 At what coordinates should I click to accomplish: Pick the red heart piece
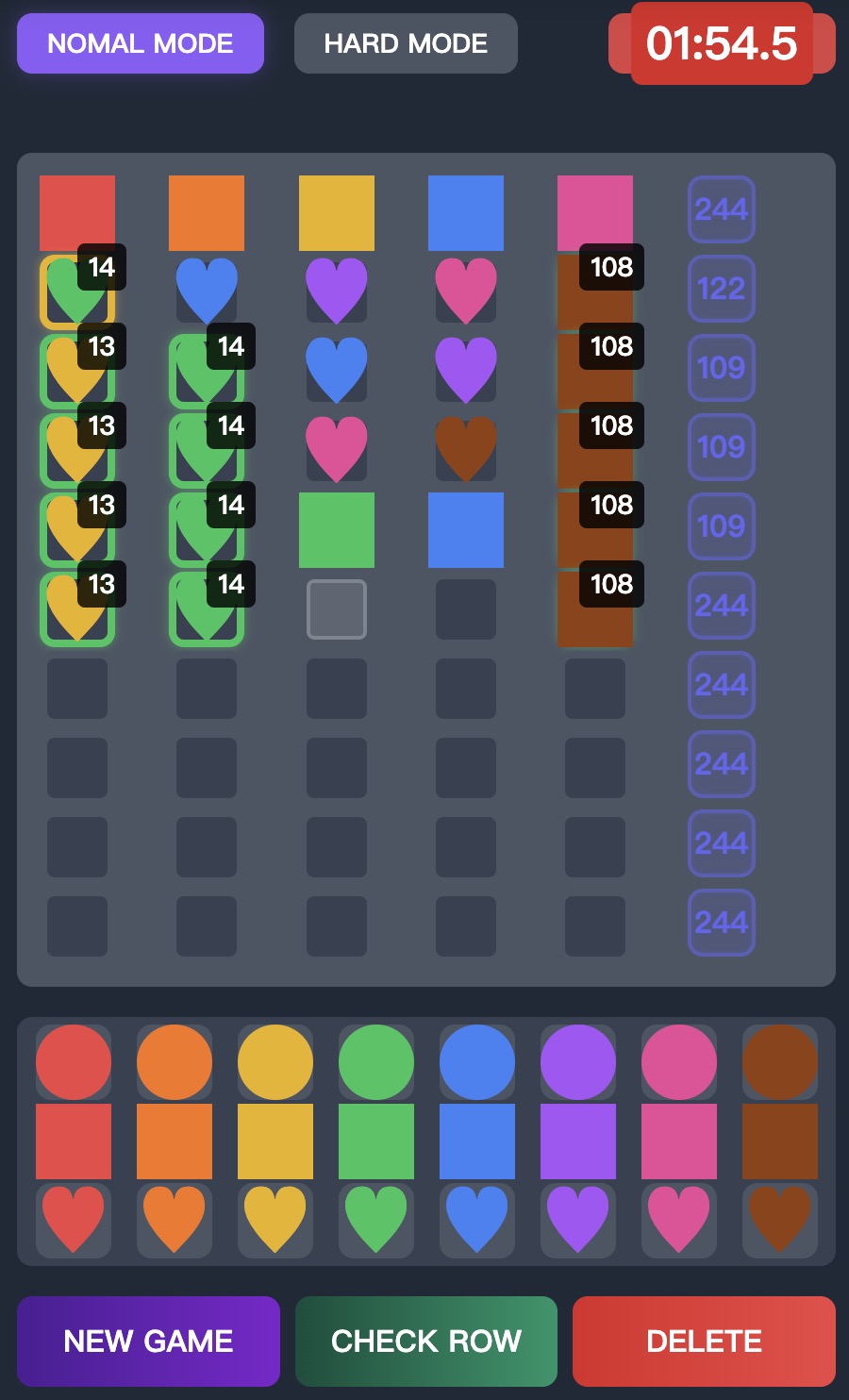pos(74,1221)
